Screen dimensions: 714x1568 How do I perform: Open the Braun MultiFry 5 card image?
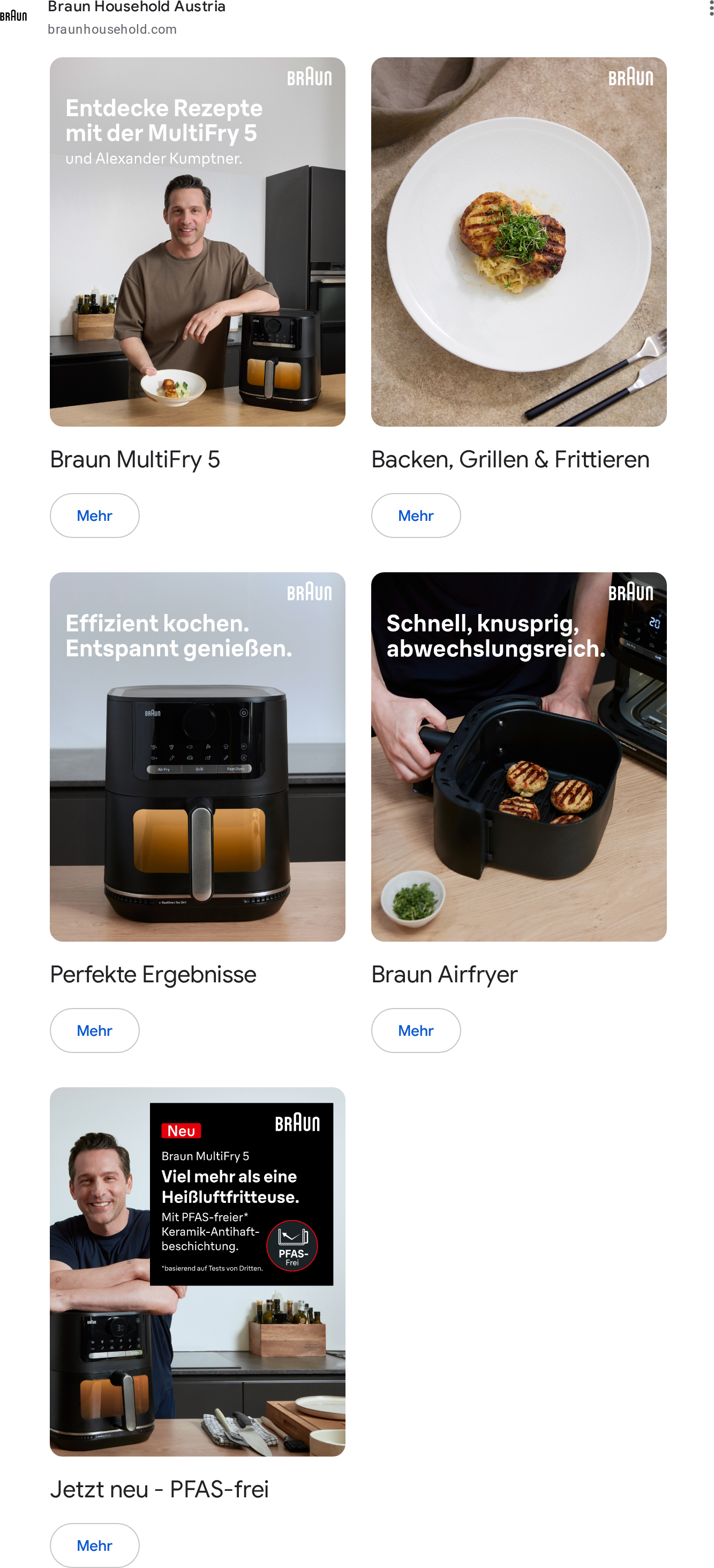(x=198, y=241)
